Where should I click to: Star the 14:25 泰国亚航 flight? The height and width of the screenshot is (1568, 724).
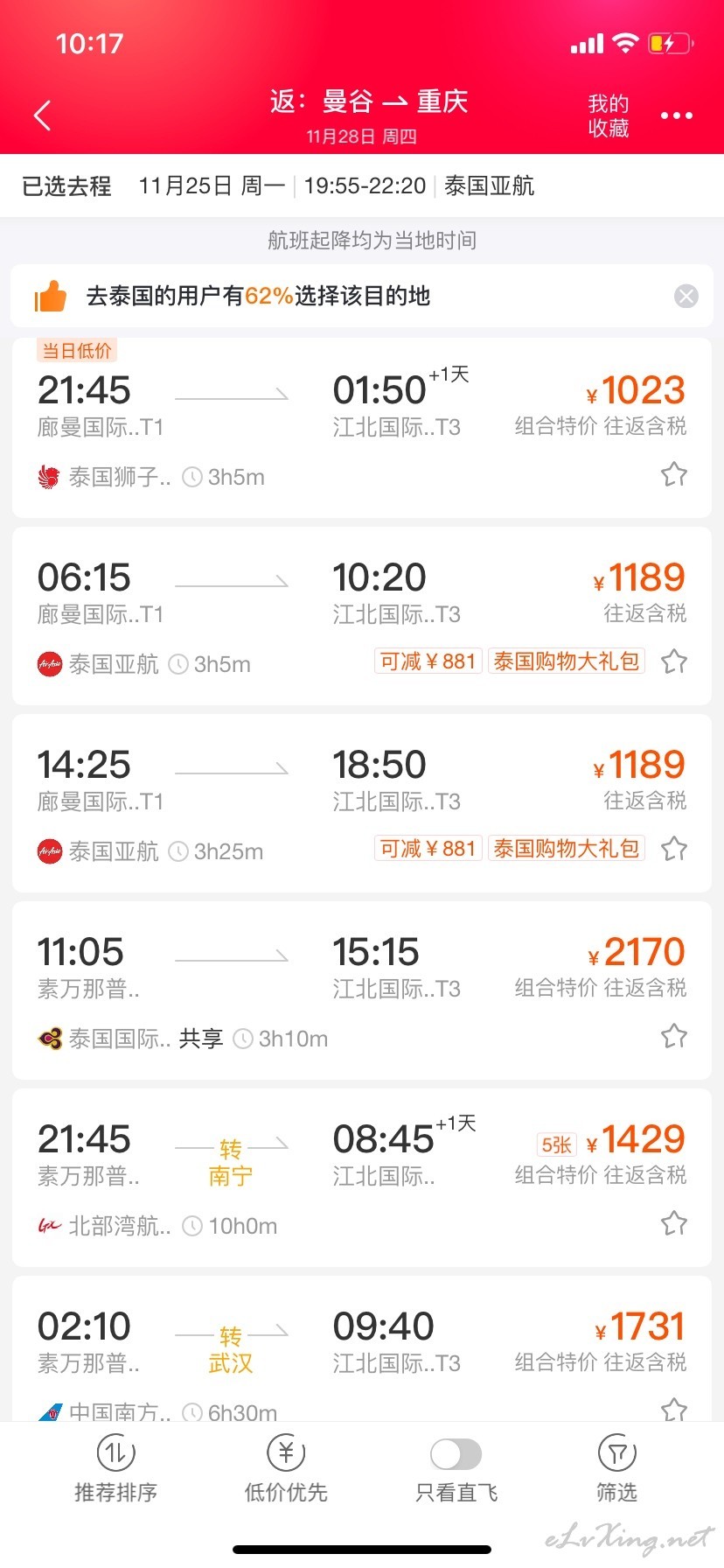pos(673,849)
